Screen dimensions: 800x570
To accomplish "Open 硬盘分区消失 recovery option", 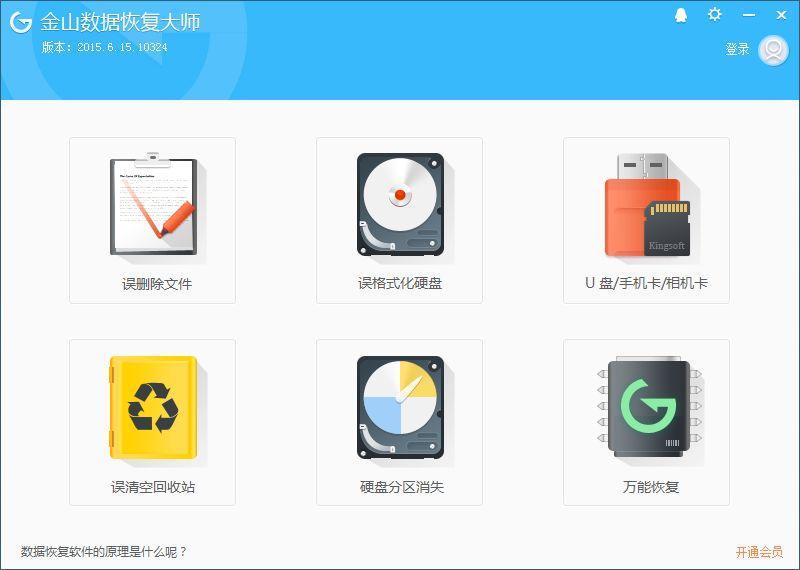I will click(399, 422).
